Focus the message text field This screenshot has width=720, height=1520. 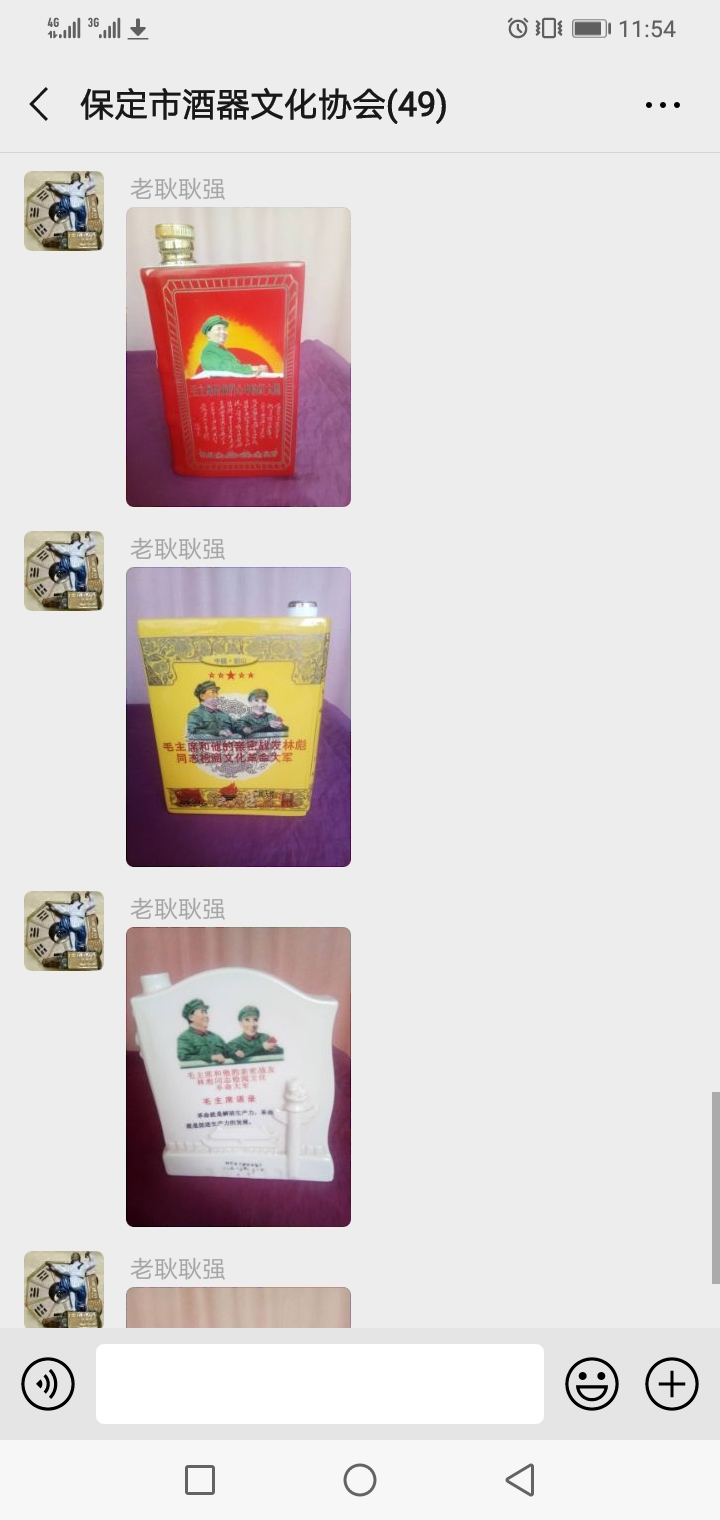pyautogui.click(x=320, y=1384)
